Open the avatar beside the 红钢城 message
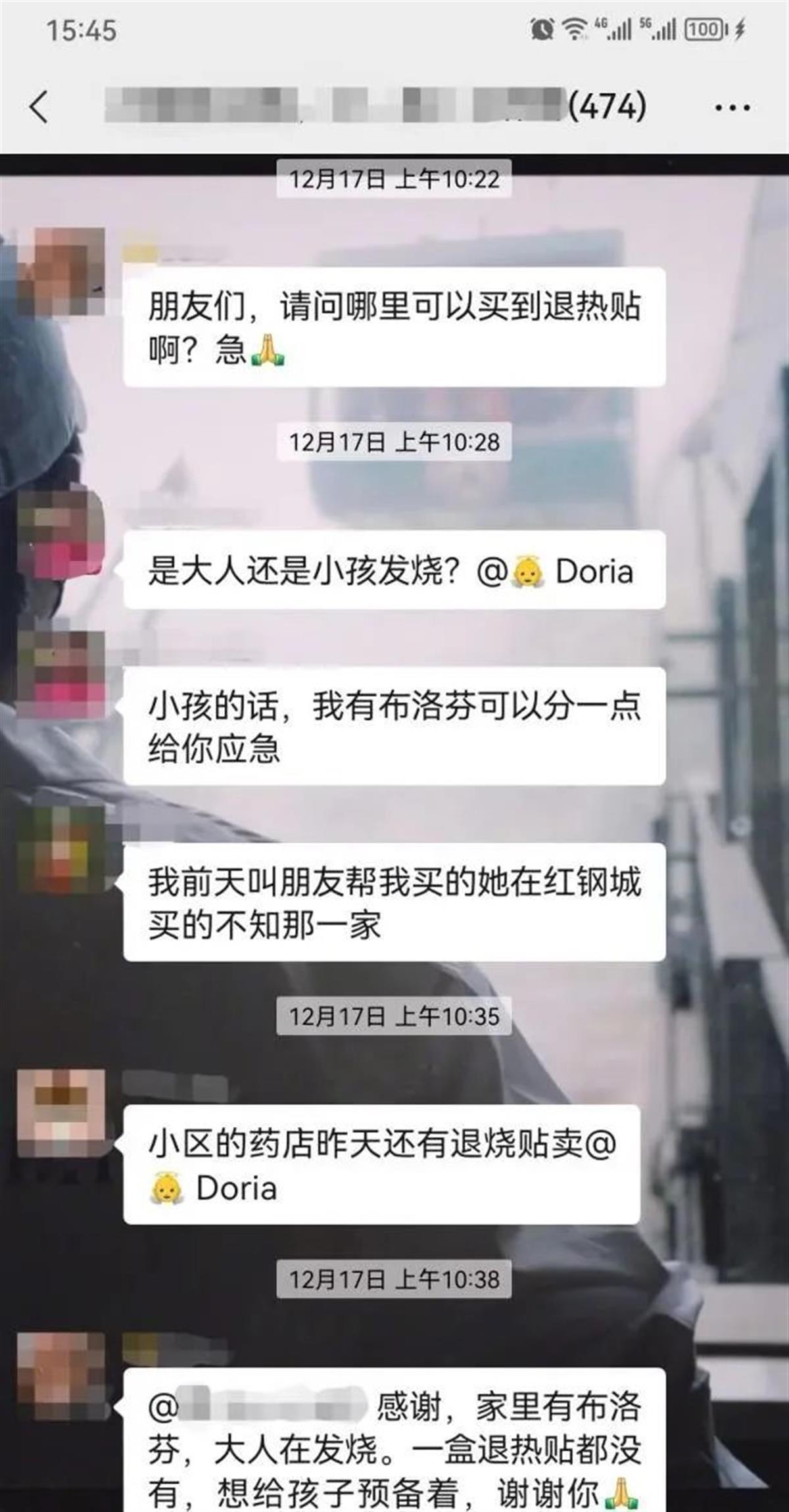 point(60,849)
